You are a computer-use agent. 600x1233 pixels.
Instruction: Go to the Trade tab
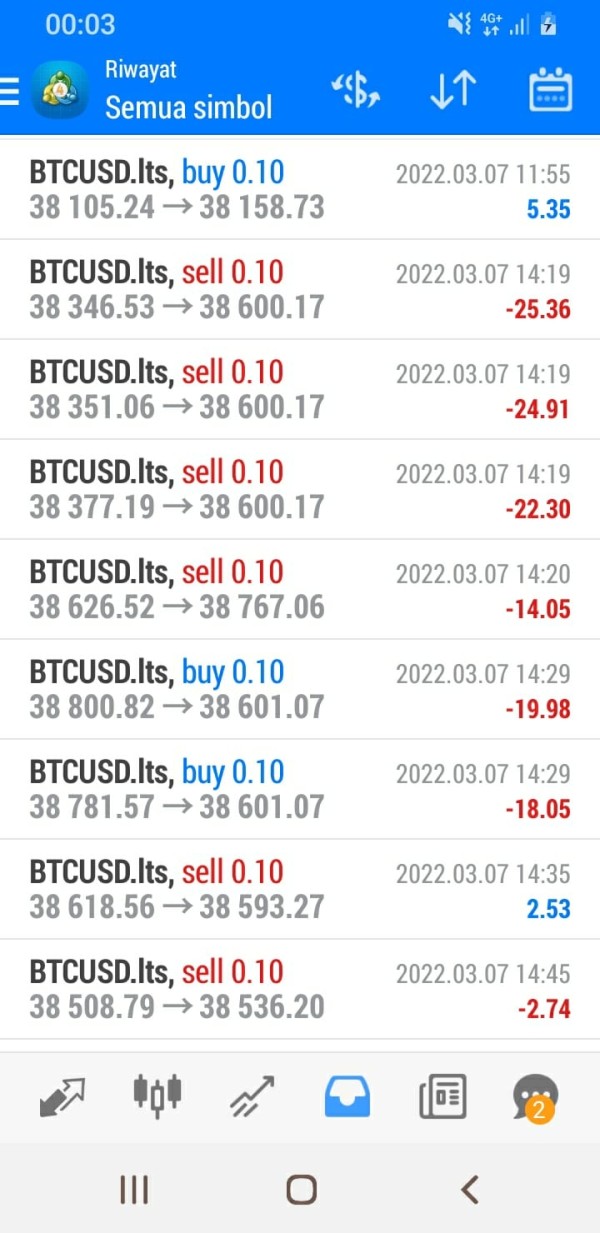[x=252, y=1096]
